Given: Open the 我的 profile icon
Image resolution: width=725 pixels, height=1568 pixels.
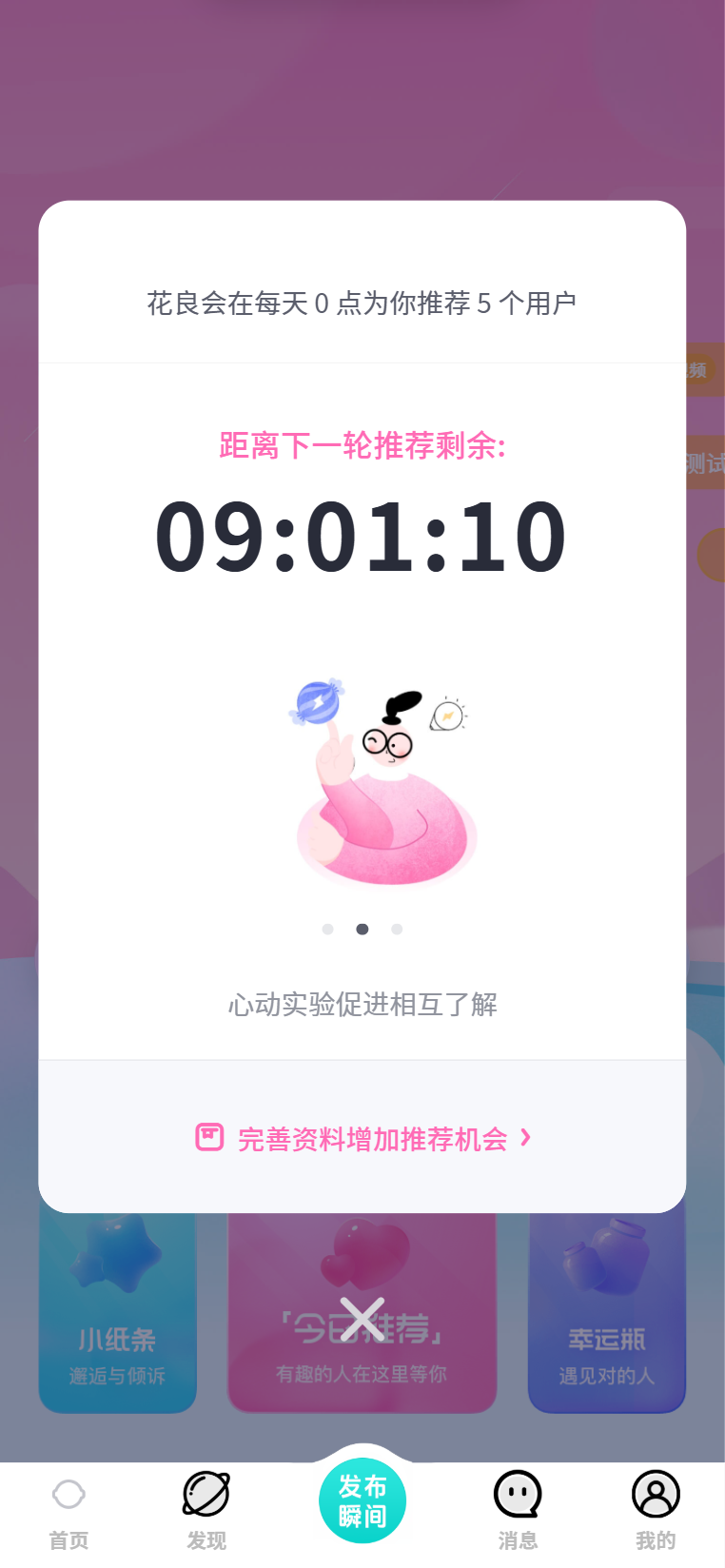Looking at the screenshot, I should (655, 1494).
